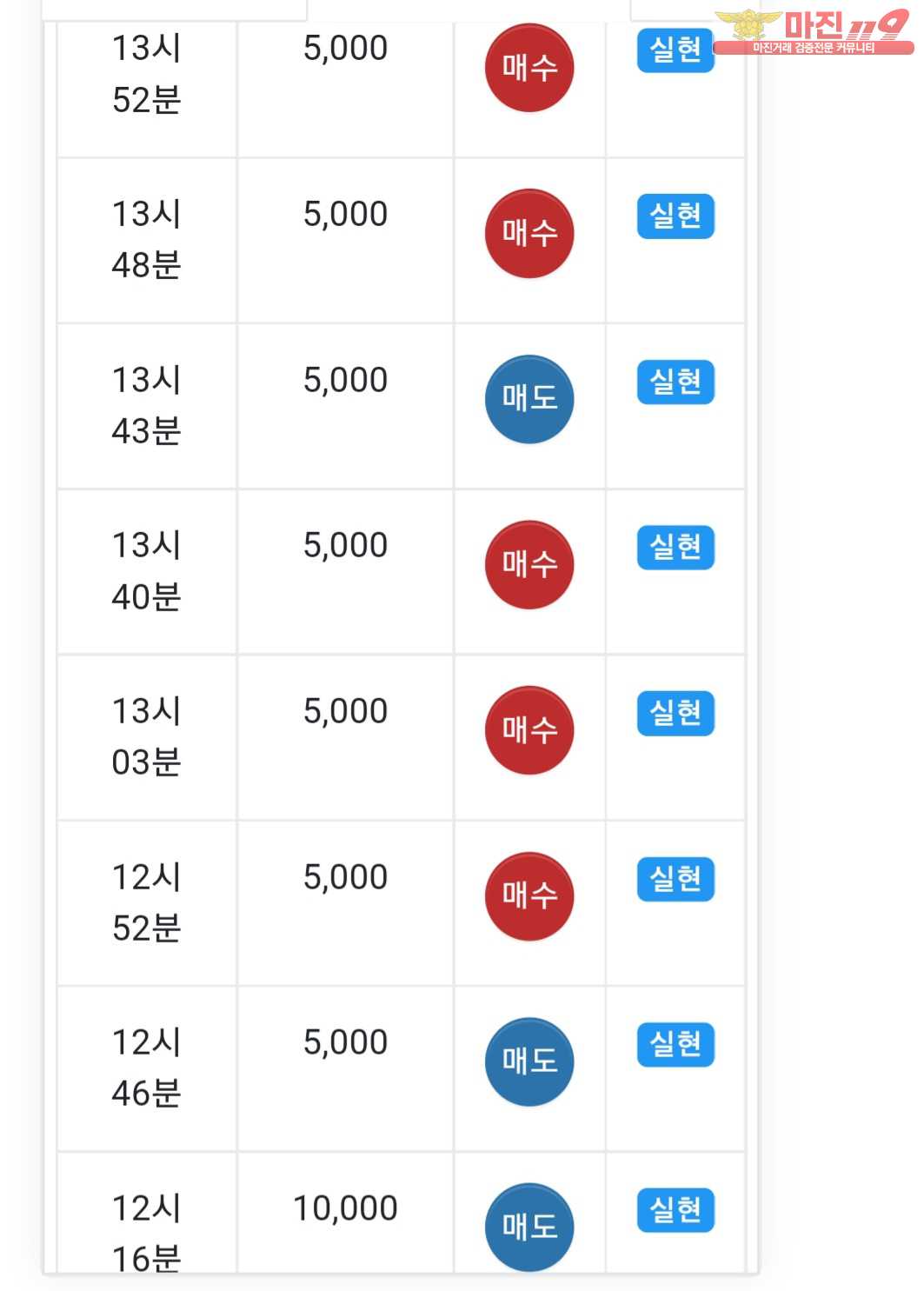Select the 매도 button for 13시 43분
Viewport: 924px width, 1291px height.
coord(528,399)
